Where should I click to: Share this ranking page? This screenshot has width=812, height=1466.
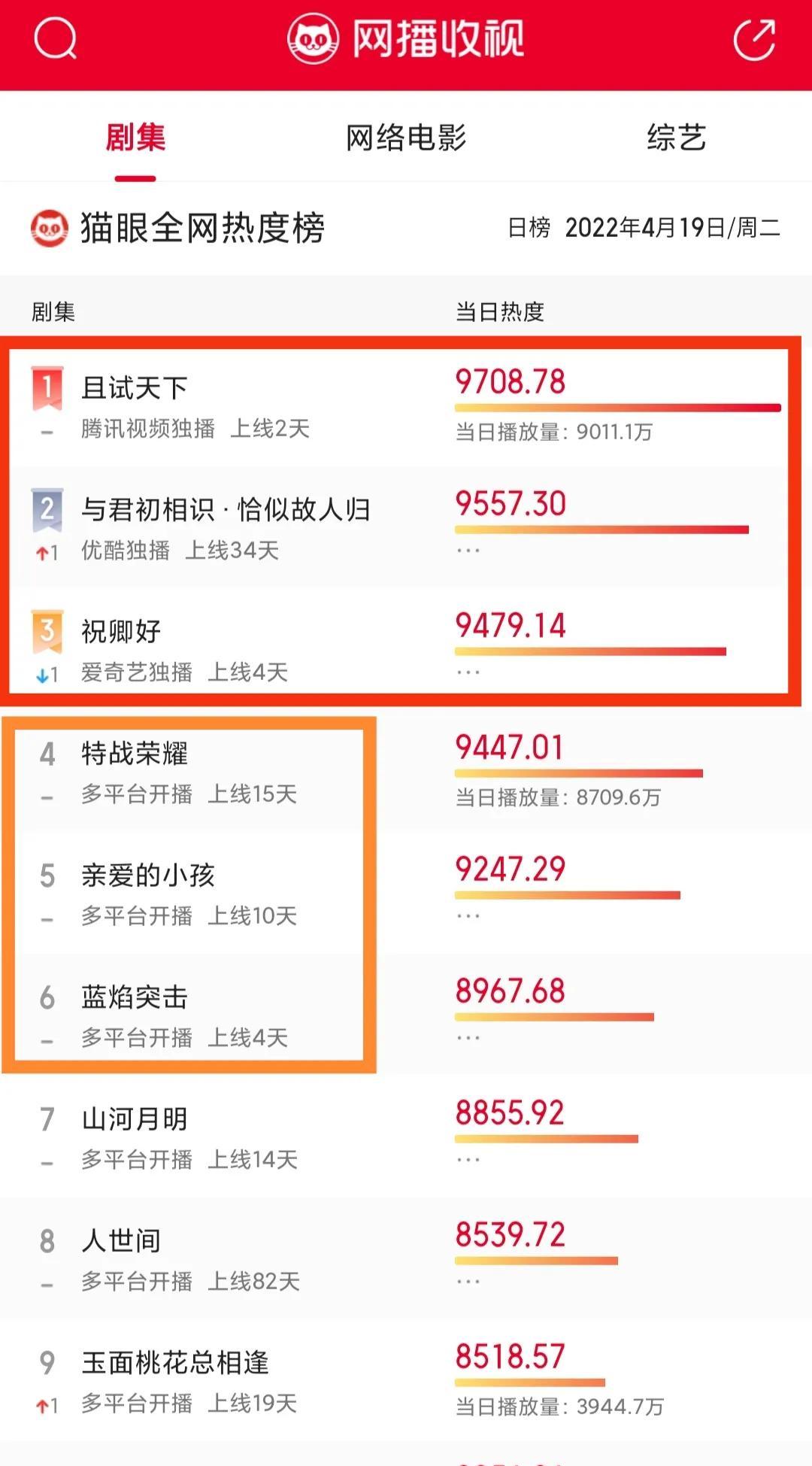pyautogui.click(x=754, y=39)
